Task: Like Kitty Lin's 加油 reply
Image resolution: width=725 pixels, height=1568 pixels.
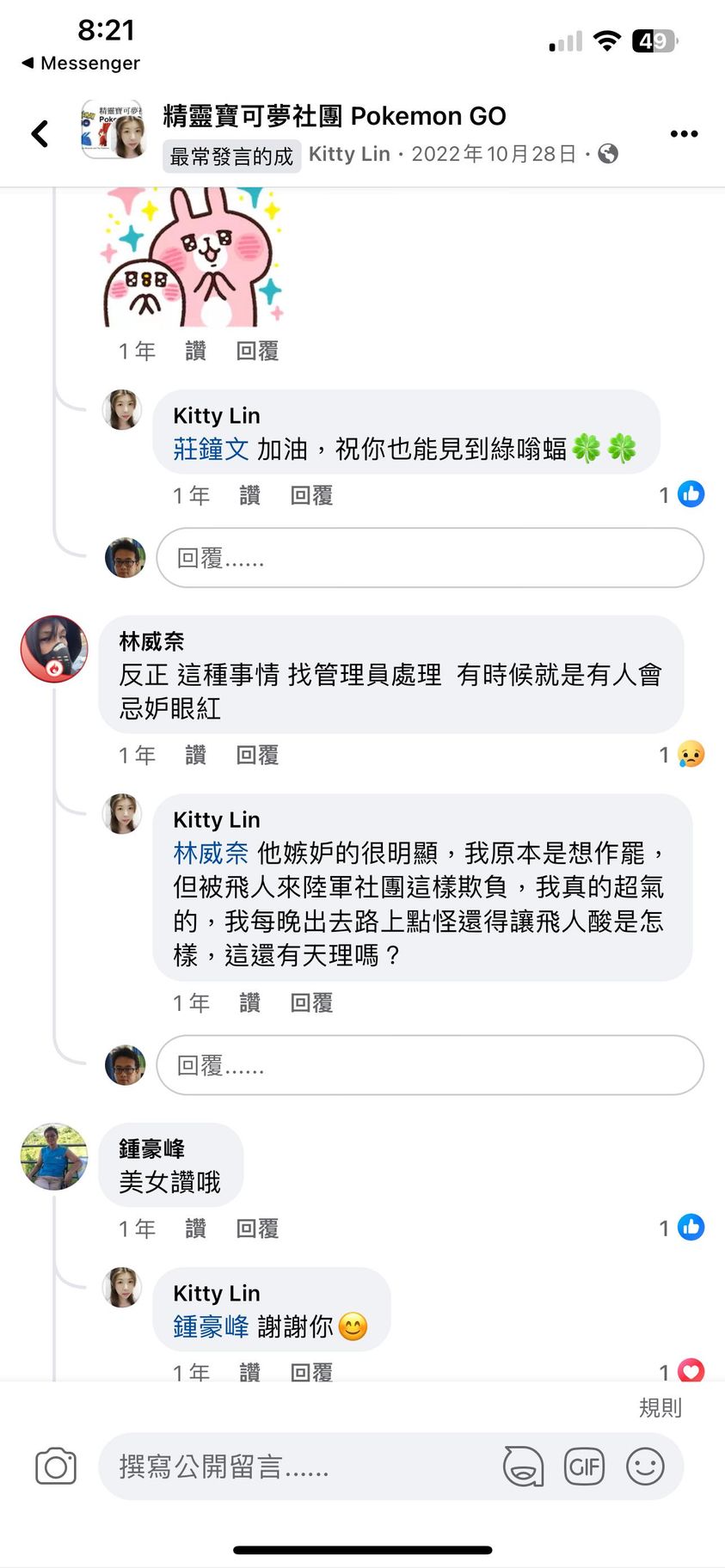Action: click(x=249, y=495)
